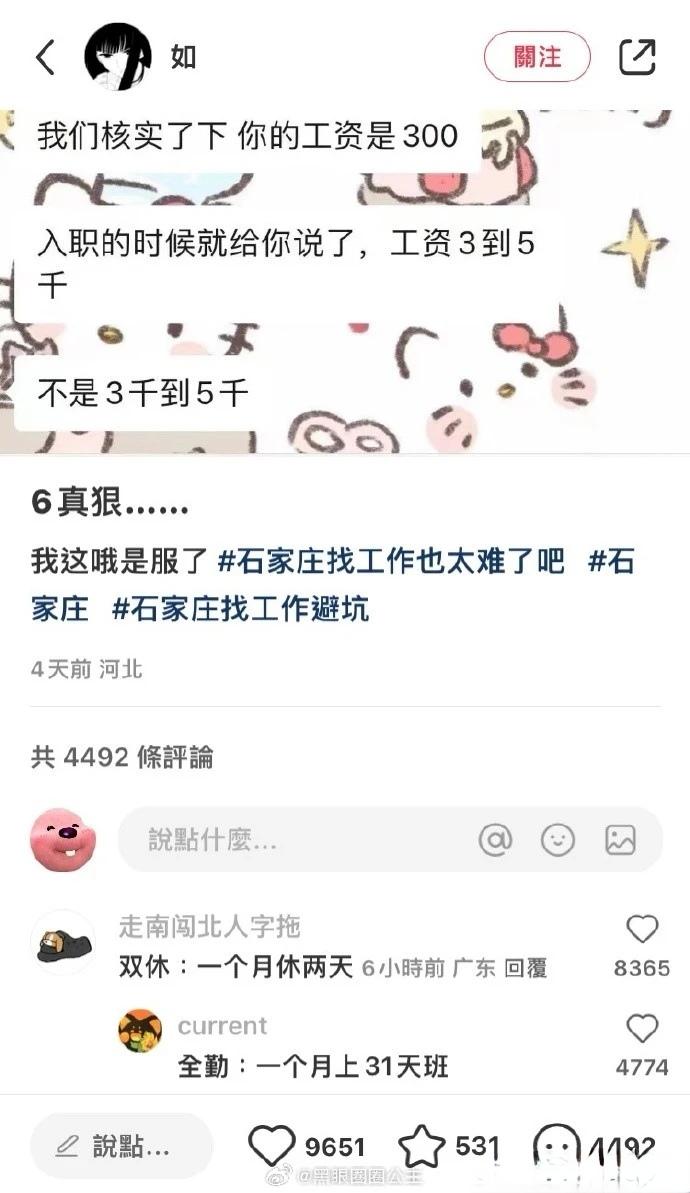690x1193 pixels.
Task: Open hashtag #石家庄找工作也太难了吧
Action: [x=392, y=562]
